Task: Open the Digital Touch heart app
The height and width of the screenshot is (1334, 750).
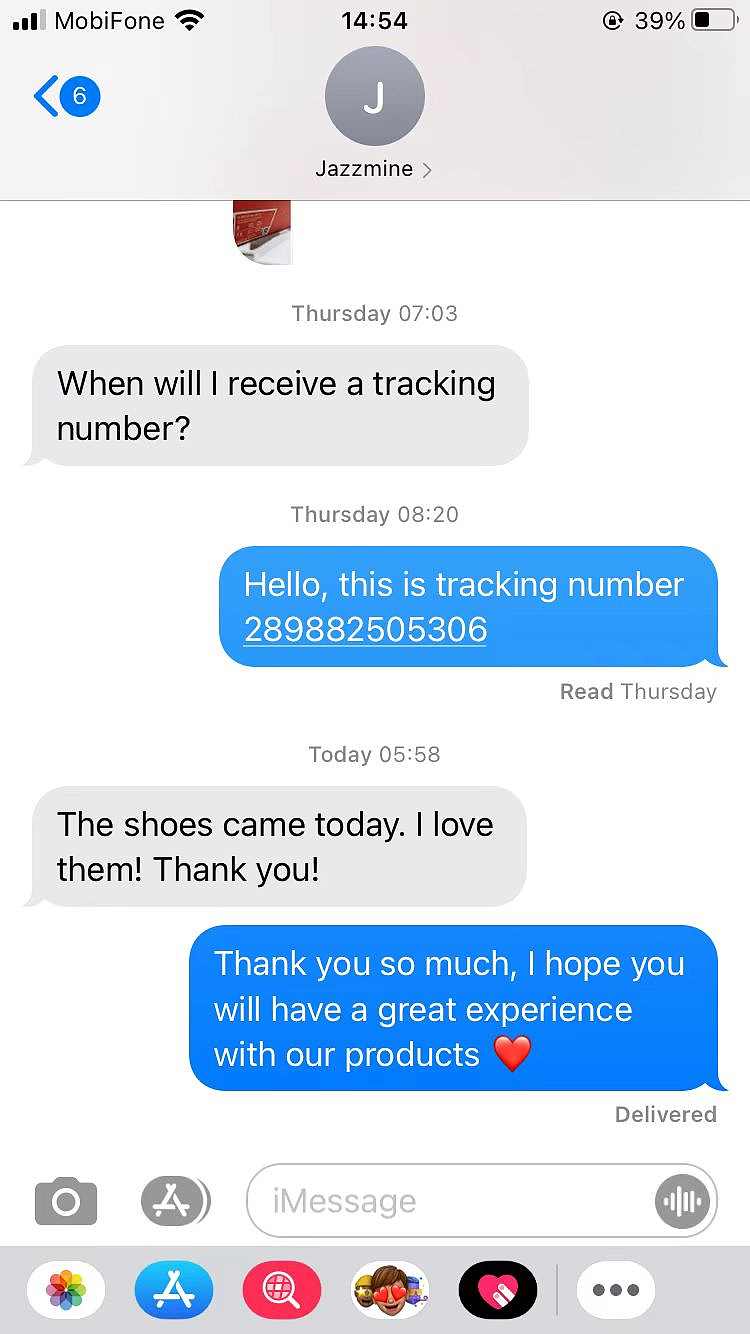Action: [498, 1290]
